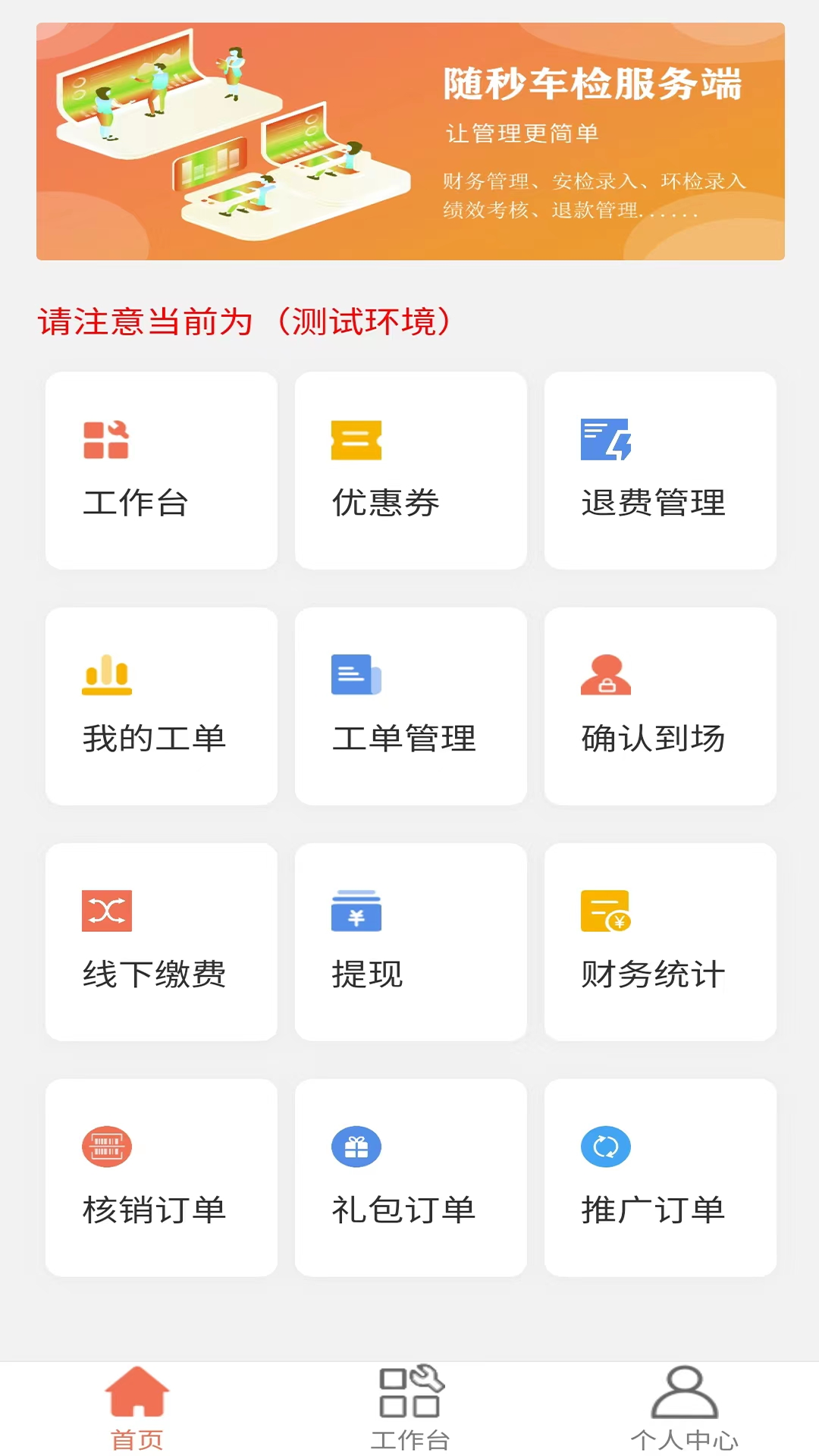View 我的工单 my work orders

point(161,705)
